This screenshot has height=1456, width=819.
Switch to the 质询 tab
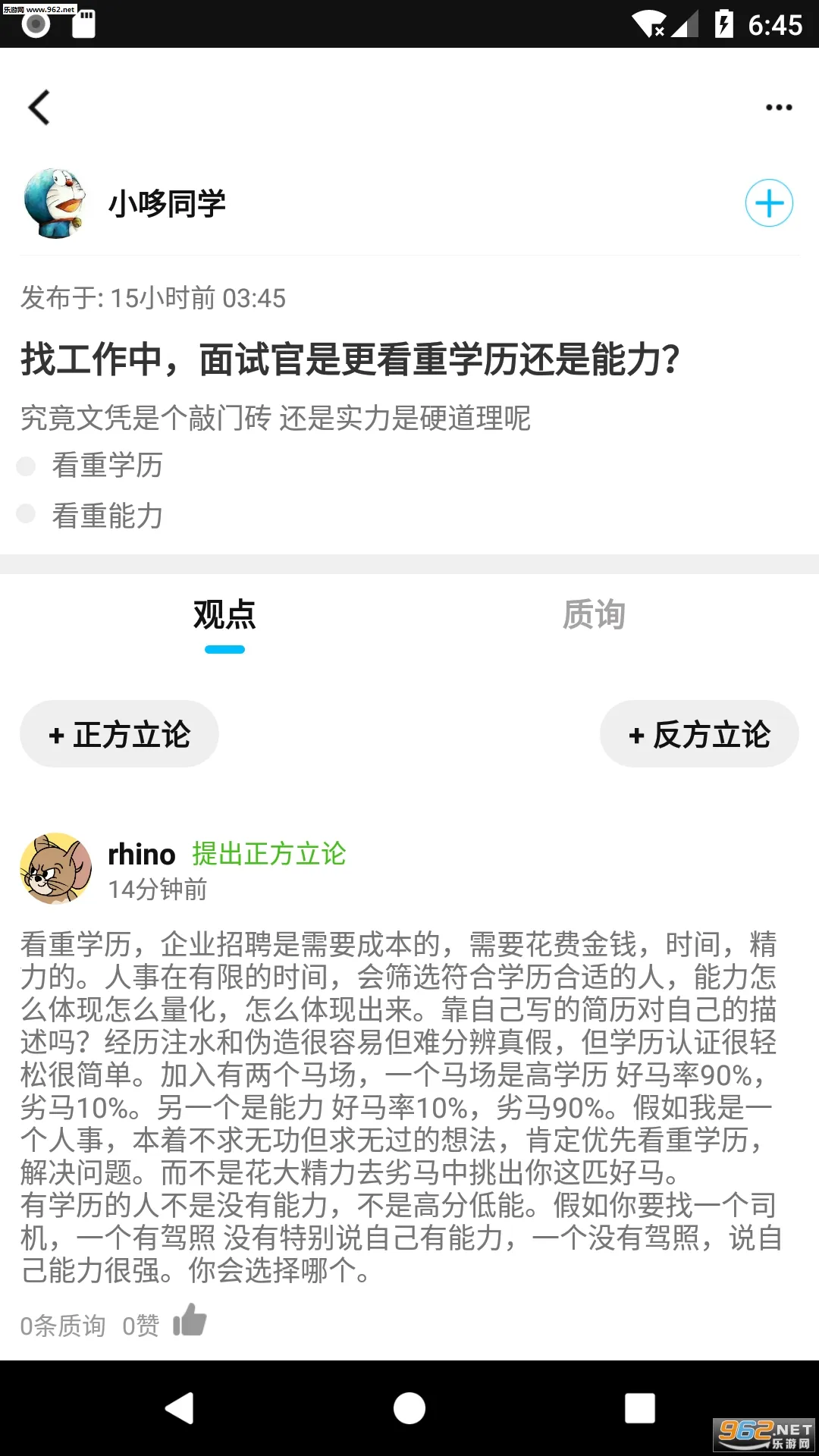[x=594, y=615]
